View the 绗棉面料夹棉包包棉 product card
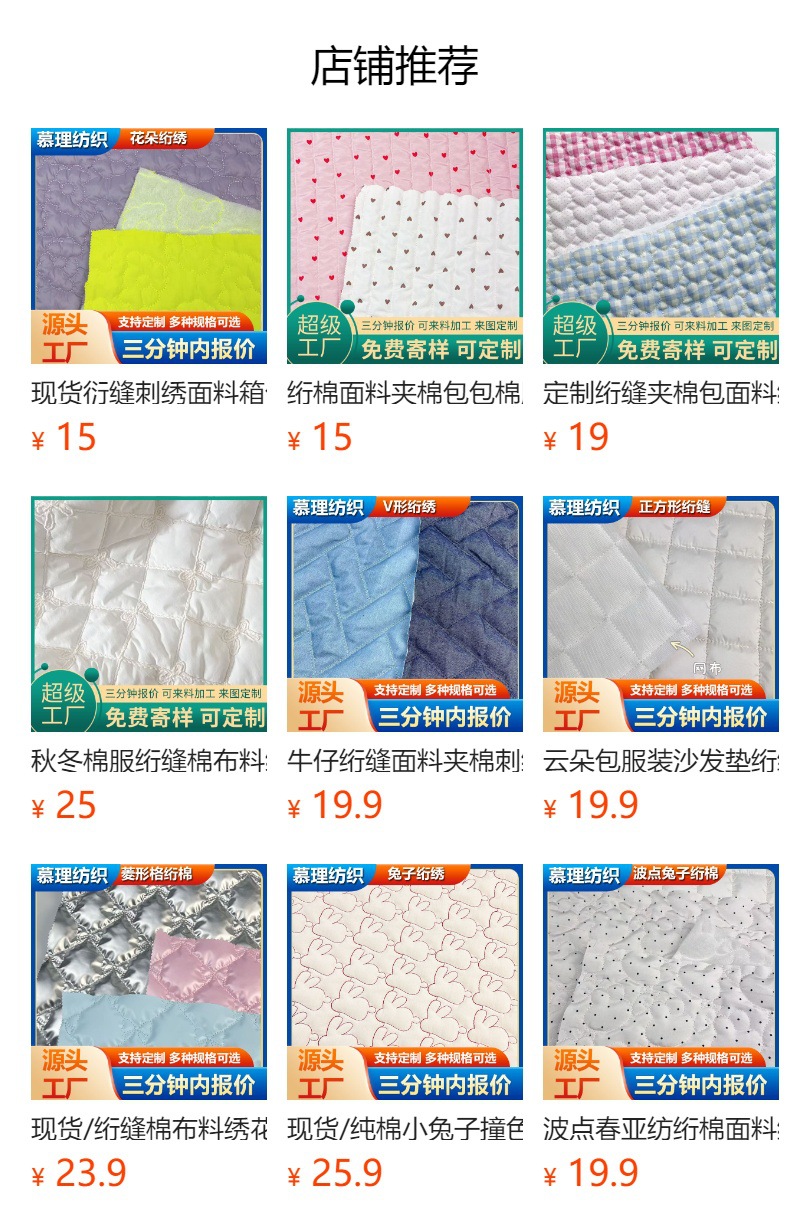 pyautogui.click(x=405, y=246)
